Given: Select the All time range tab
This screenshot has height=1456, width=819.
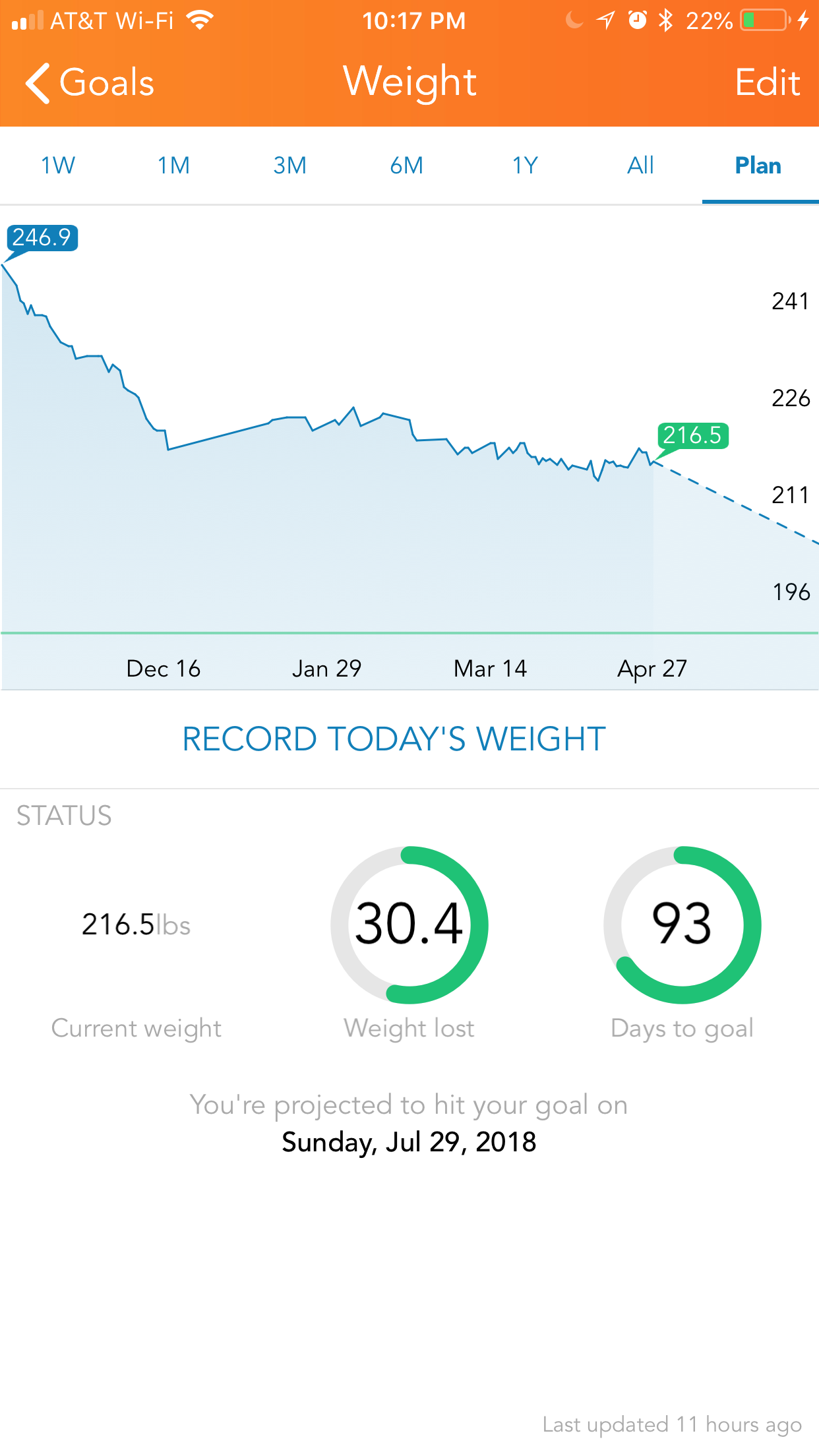Looking at the screenshot, I should (640, 166).
